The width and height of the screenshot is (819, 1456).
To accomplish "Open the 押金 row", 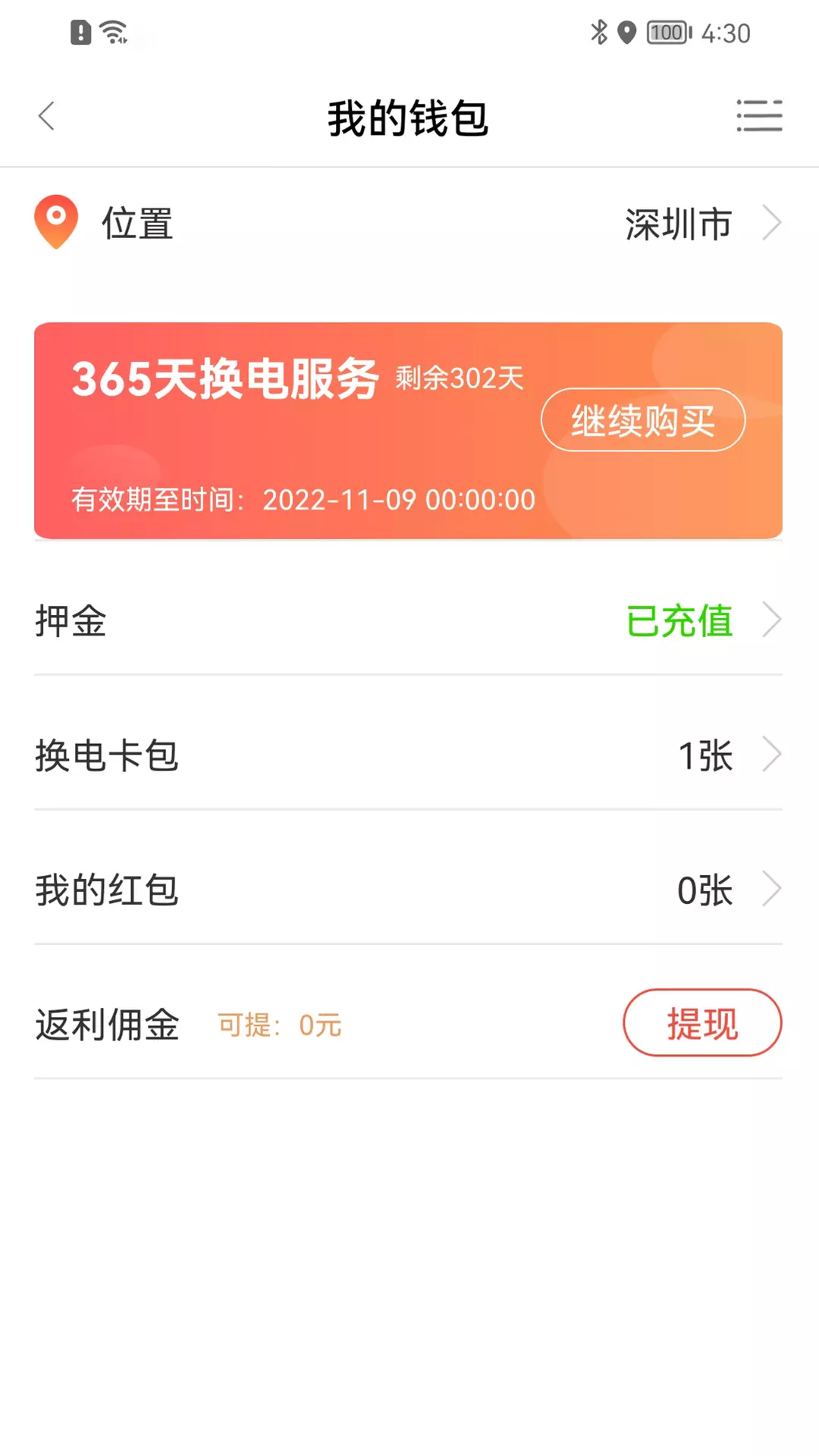I will [x=408, y=620].
